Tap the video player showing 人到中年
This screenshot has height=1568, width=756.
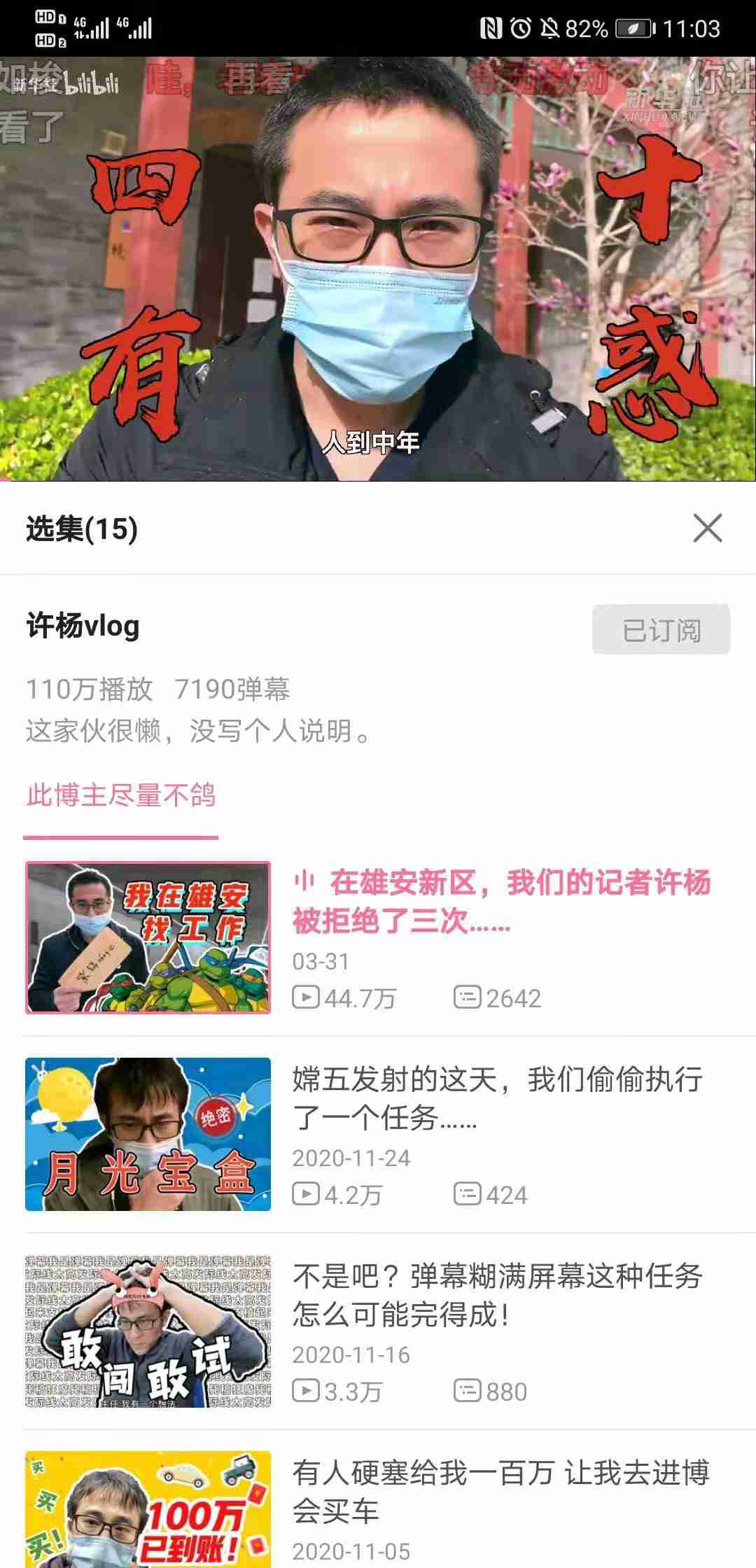(x=378, y=269)
